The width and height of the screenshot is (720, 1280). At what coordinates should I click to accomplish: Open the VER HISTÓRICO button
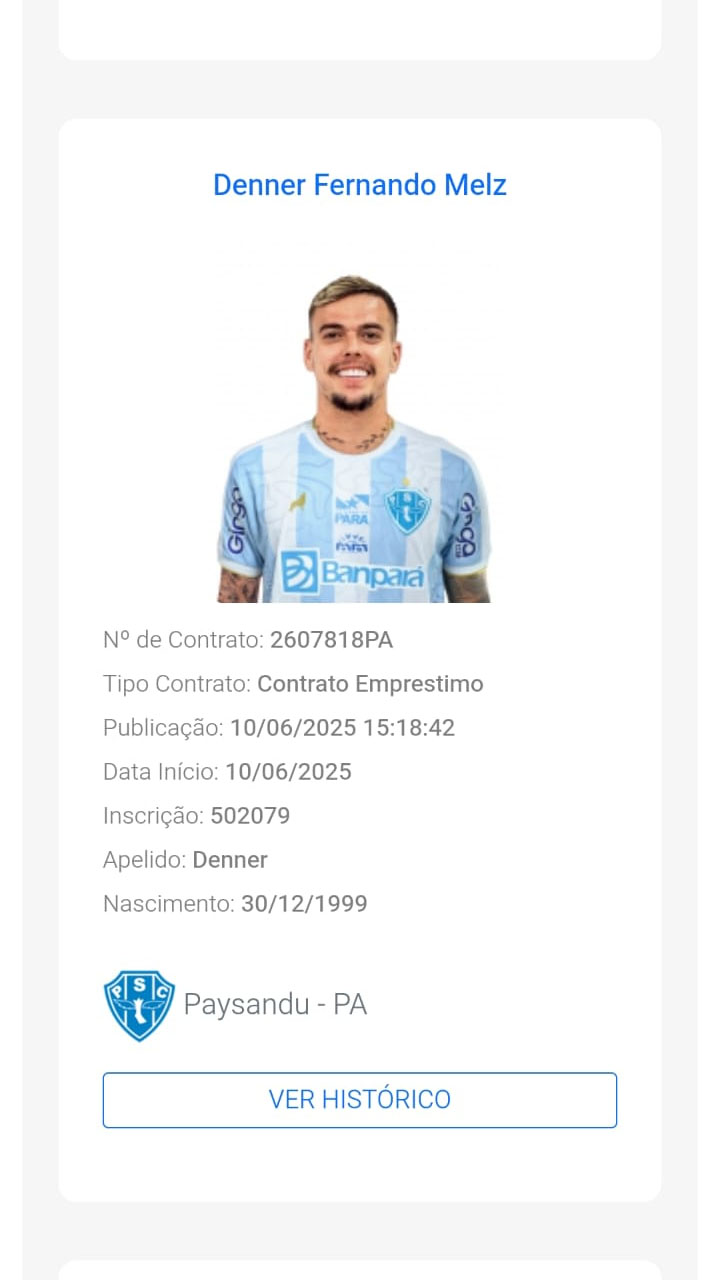click(360, 1100)
